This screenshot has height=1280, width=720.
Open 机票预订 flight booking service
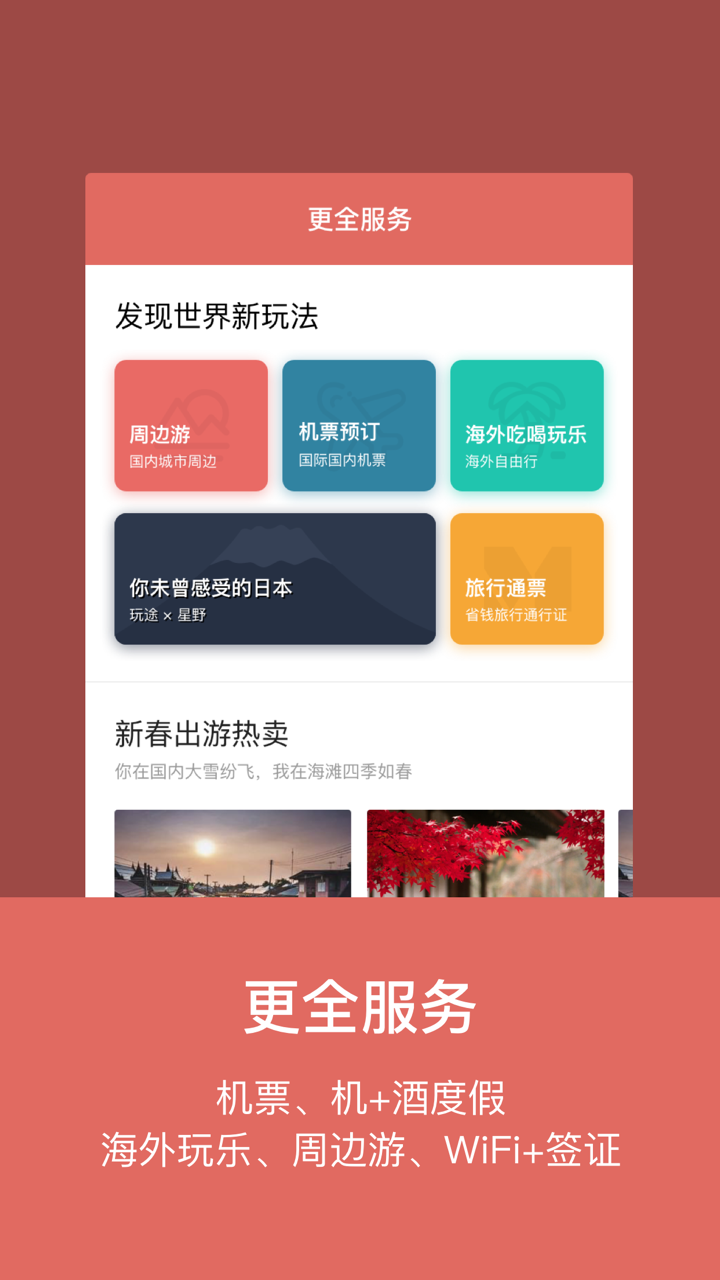(358, 425)
